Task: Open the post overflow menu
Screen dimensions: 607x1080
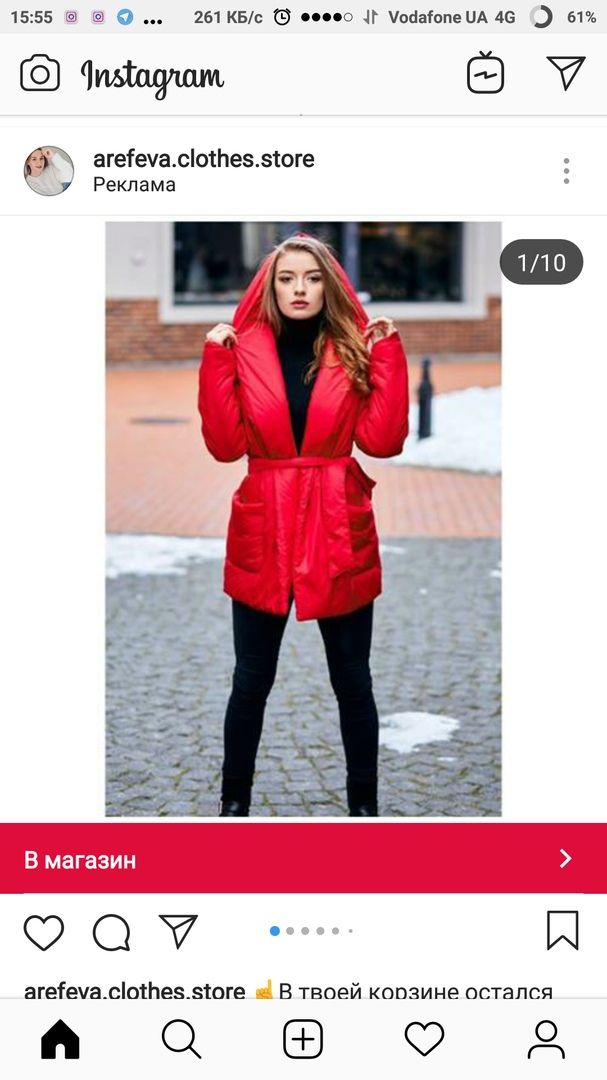Action: [566, 171]
